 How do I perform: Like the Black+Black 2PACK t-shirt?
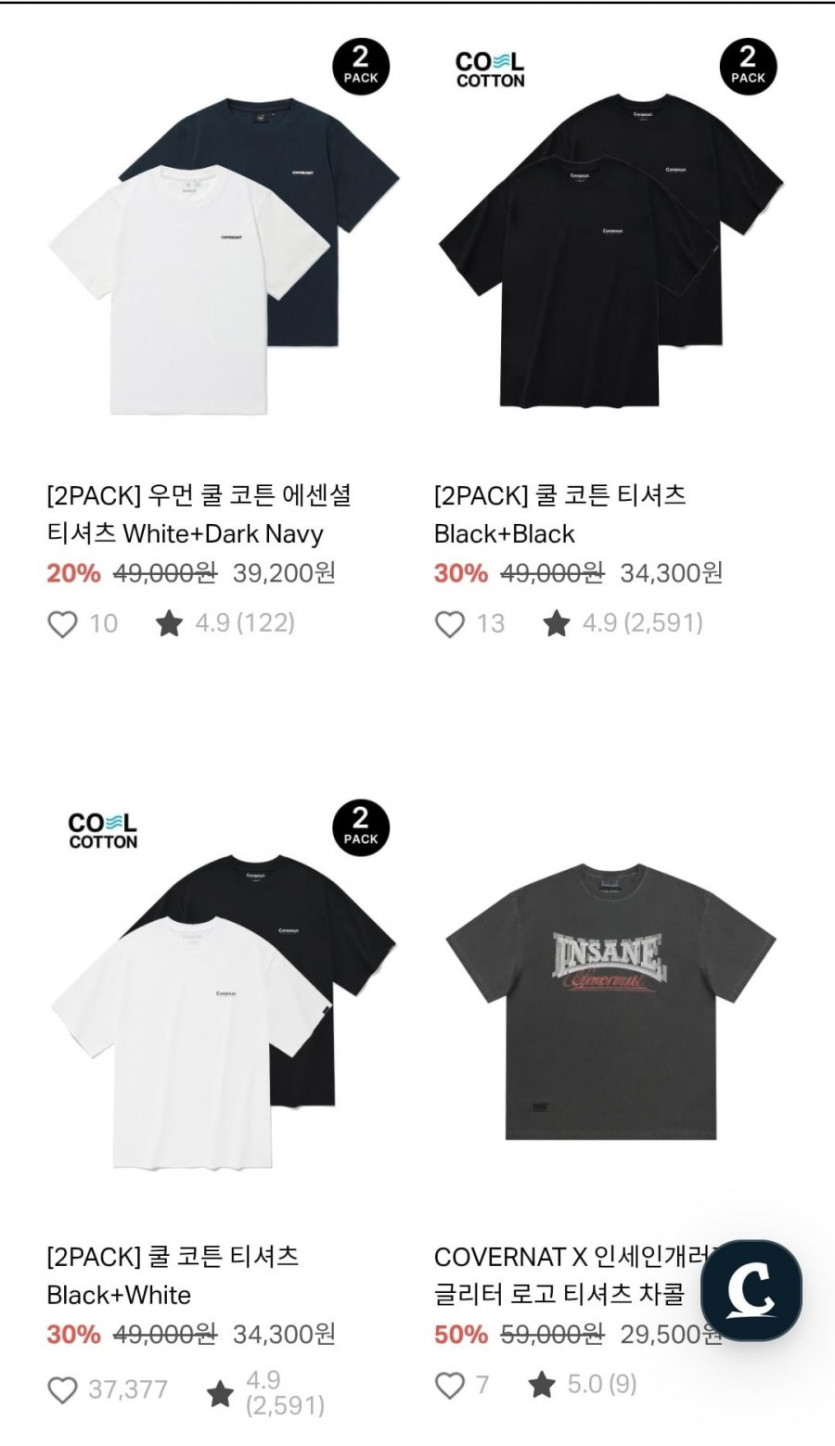coord(450,624)
